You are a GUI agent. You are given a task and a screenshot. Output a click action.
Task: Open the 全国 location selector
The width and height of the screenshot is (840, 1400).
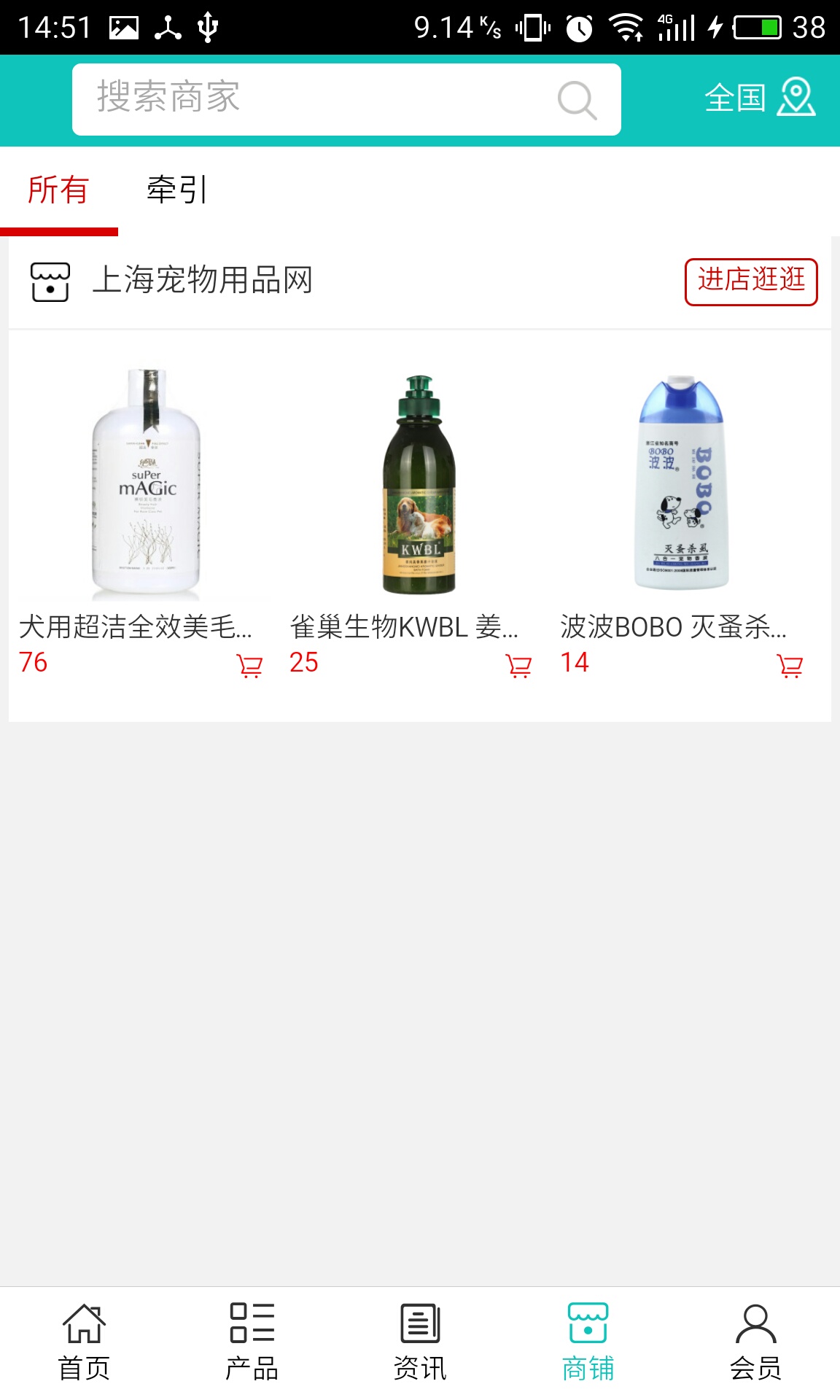tap(759, 98)
